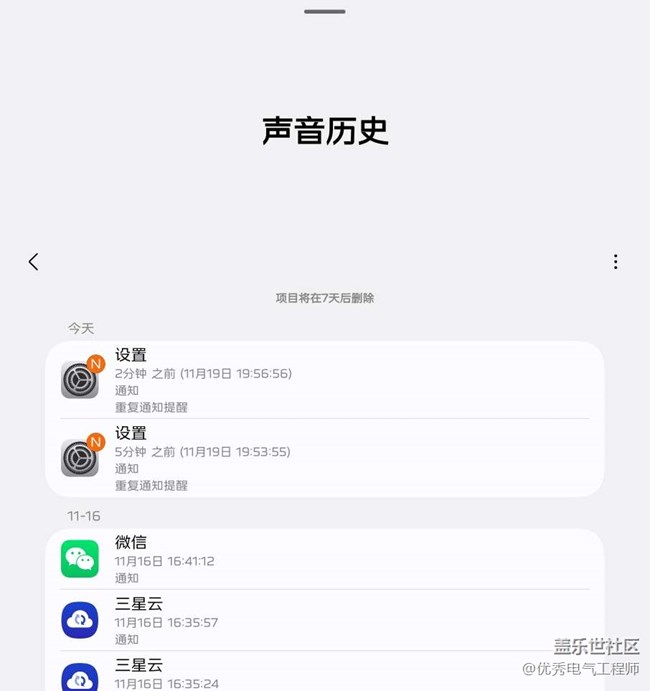Open the 微信 notification from 16:41:12
The width and height of the screenshot is (650, 691).
pyautogui.click(x=324, y=559)
